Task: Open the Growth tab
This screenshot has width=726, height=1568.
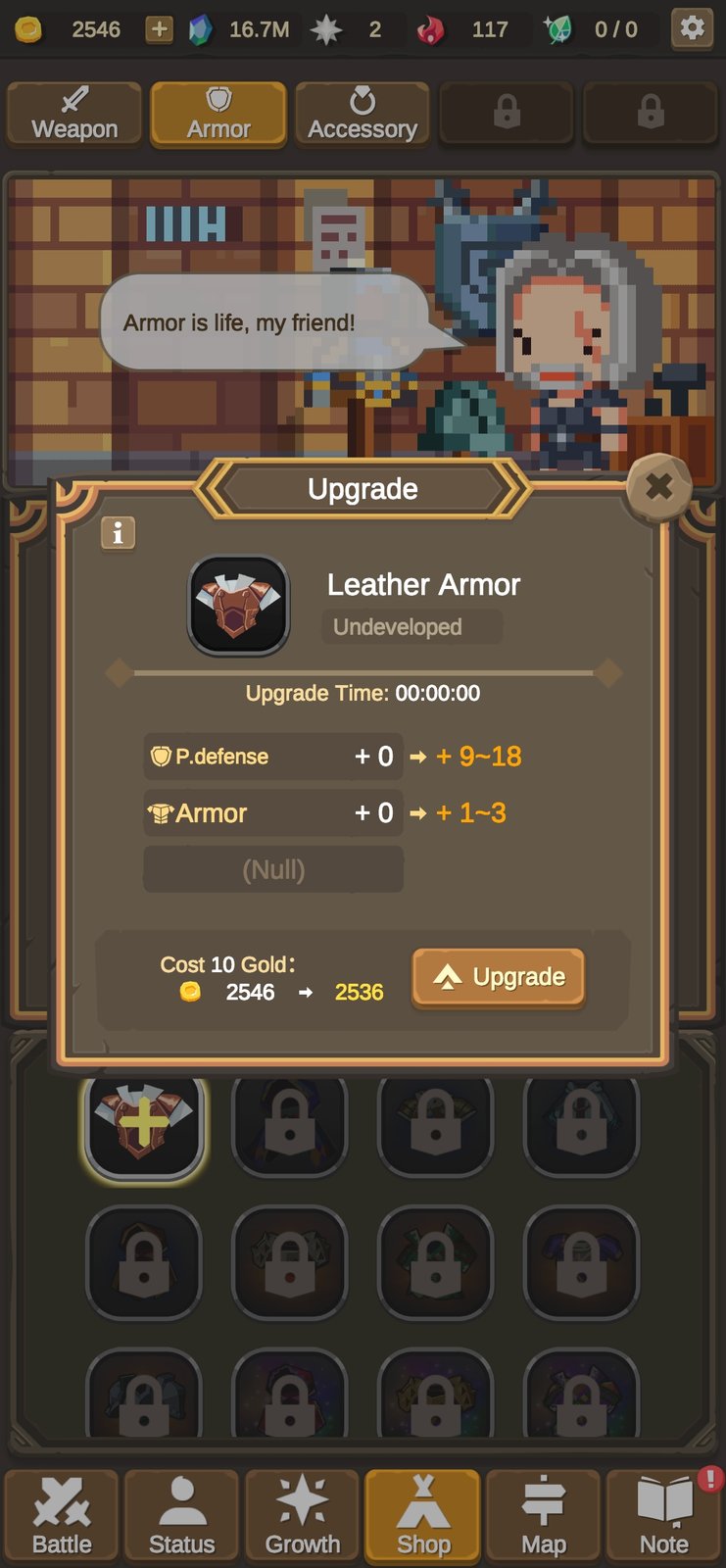Action: click(303, 1516)
